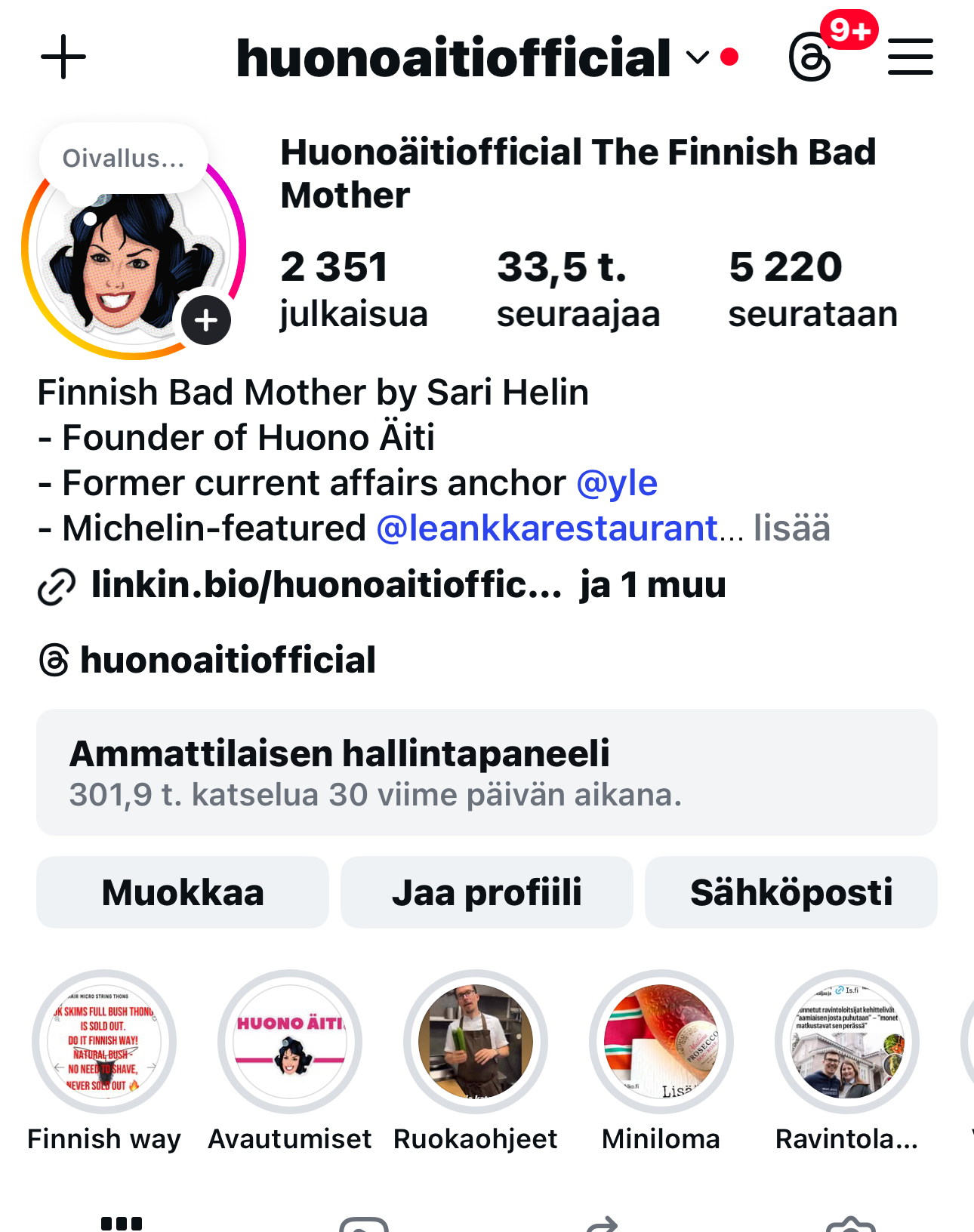Open the linkin.bio profile link
Viewport: 974px width, 1232px height.
coord(325,585)
